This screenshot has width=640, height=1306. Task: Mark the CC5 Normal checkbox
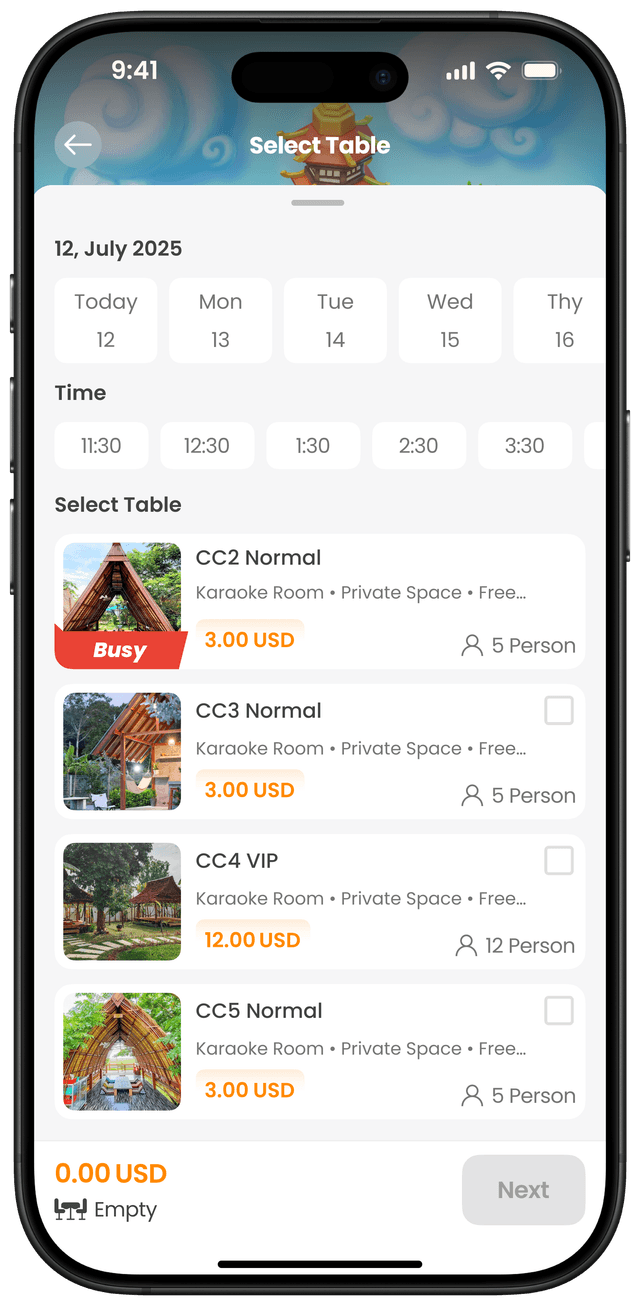click(559, 1011)
